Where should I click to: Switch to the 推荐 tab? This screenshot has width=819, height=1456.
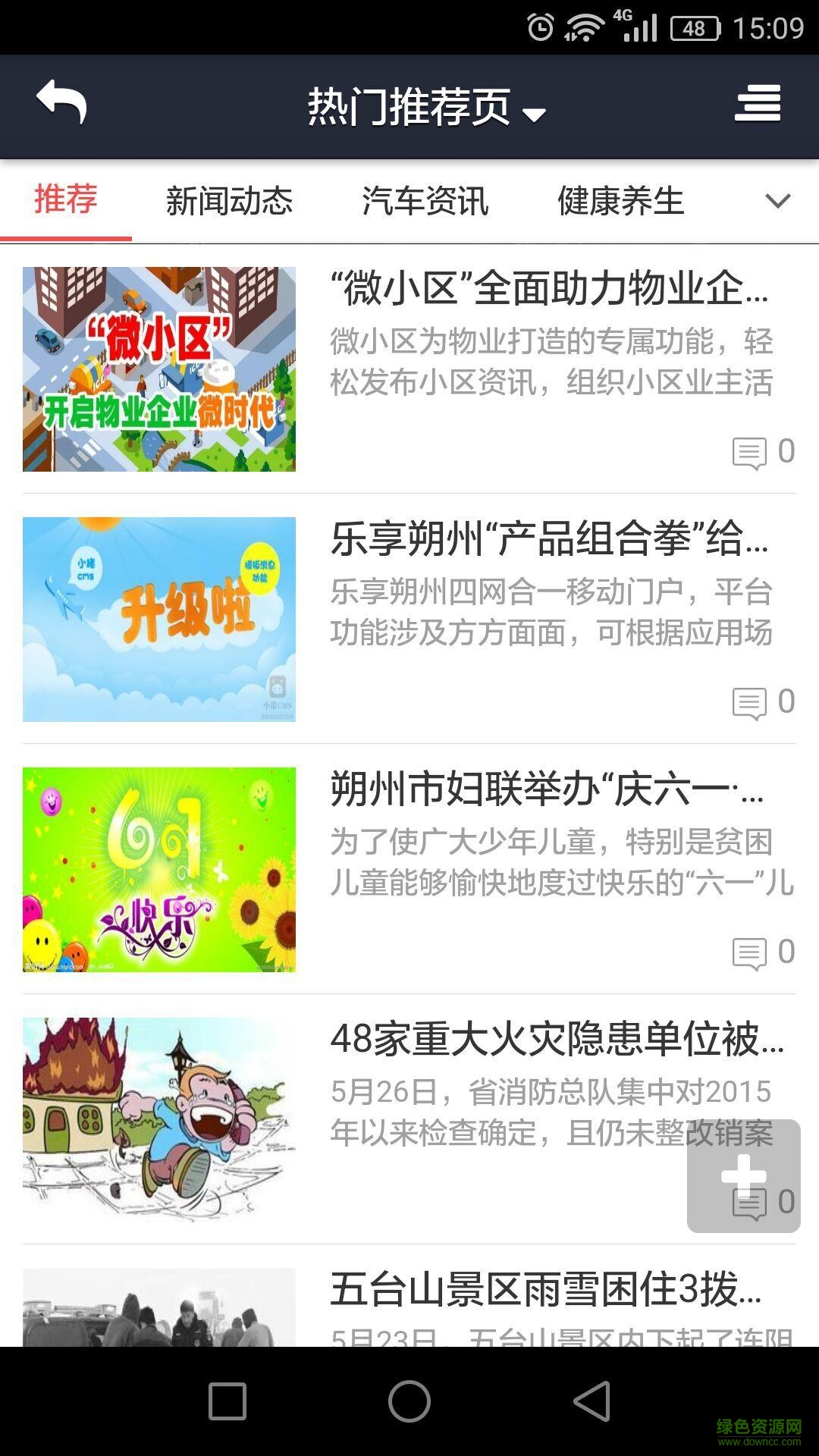click(x=66, y=200)
